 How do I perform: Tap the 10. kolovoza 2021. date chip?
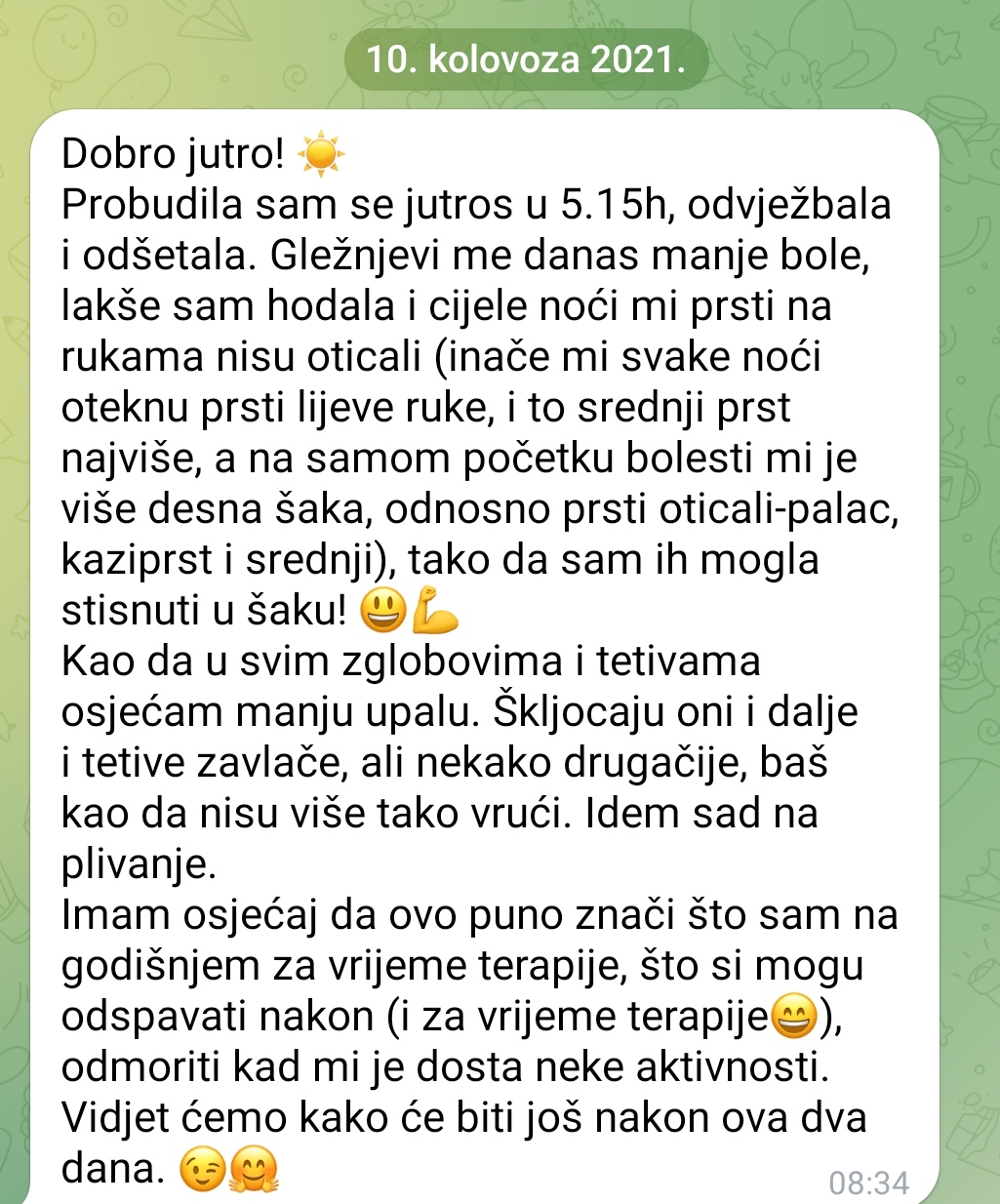[x=525, y=60]
